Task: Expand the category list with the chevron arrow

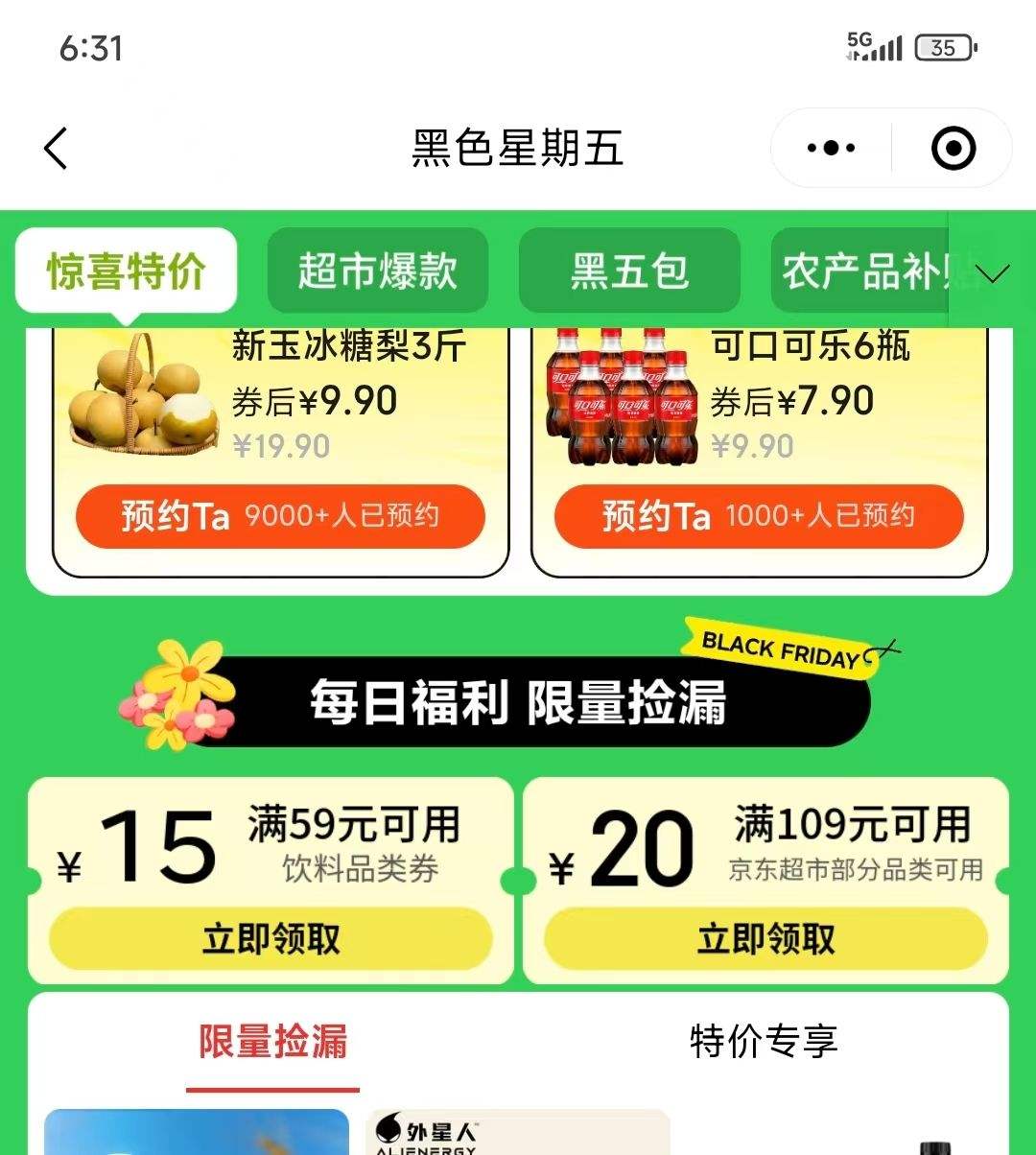Action: [991, 274]
